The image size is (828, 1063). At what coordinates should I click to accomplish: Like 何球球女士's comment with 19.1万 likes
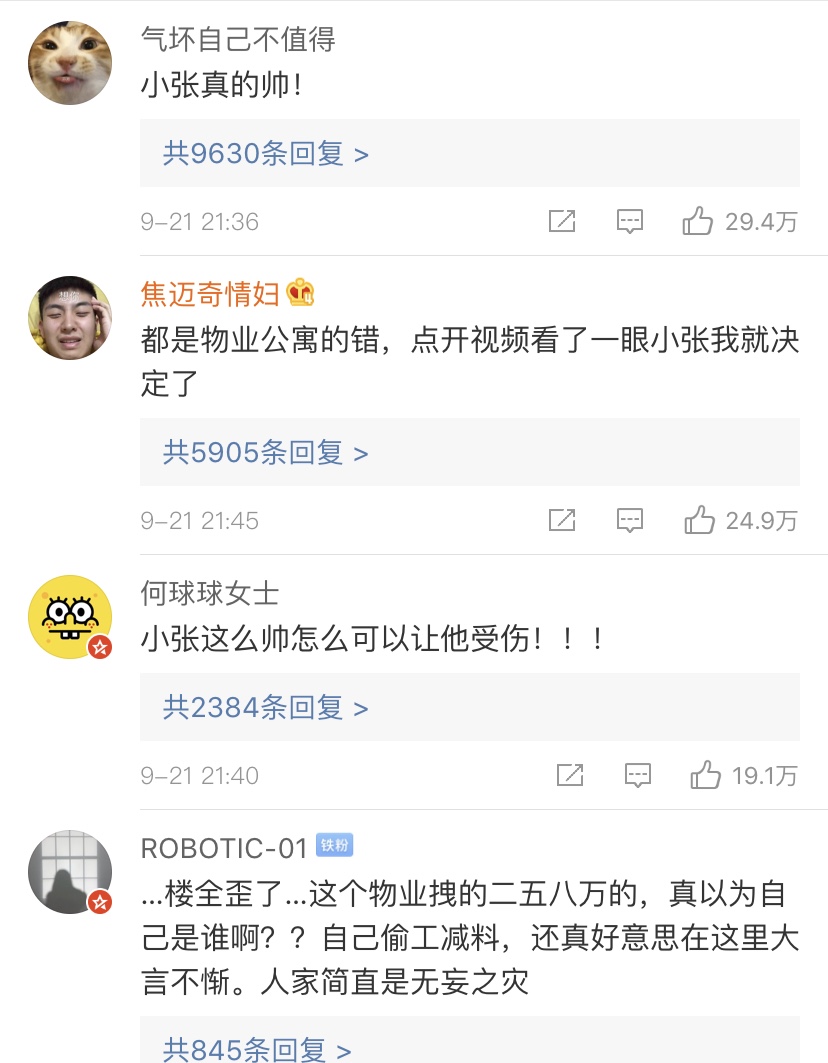pos(705,775)
